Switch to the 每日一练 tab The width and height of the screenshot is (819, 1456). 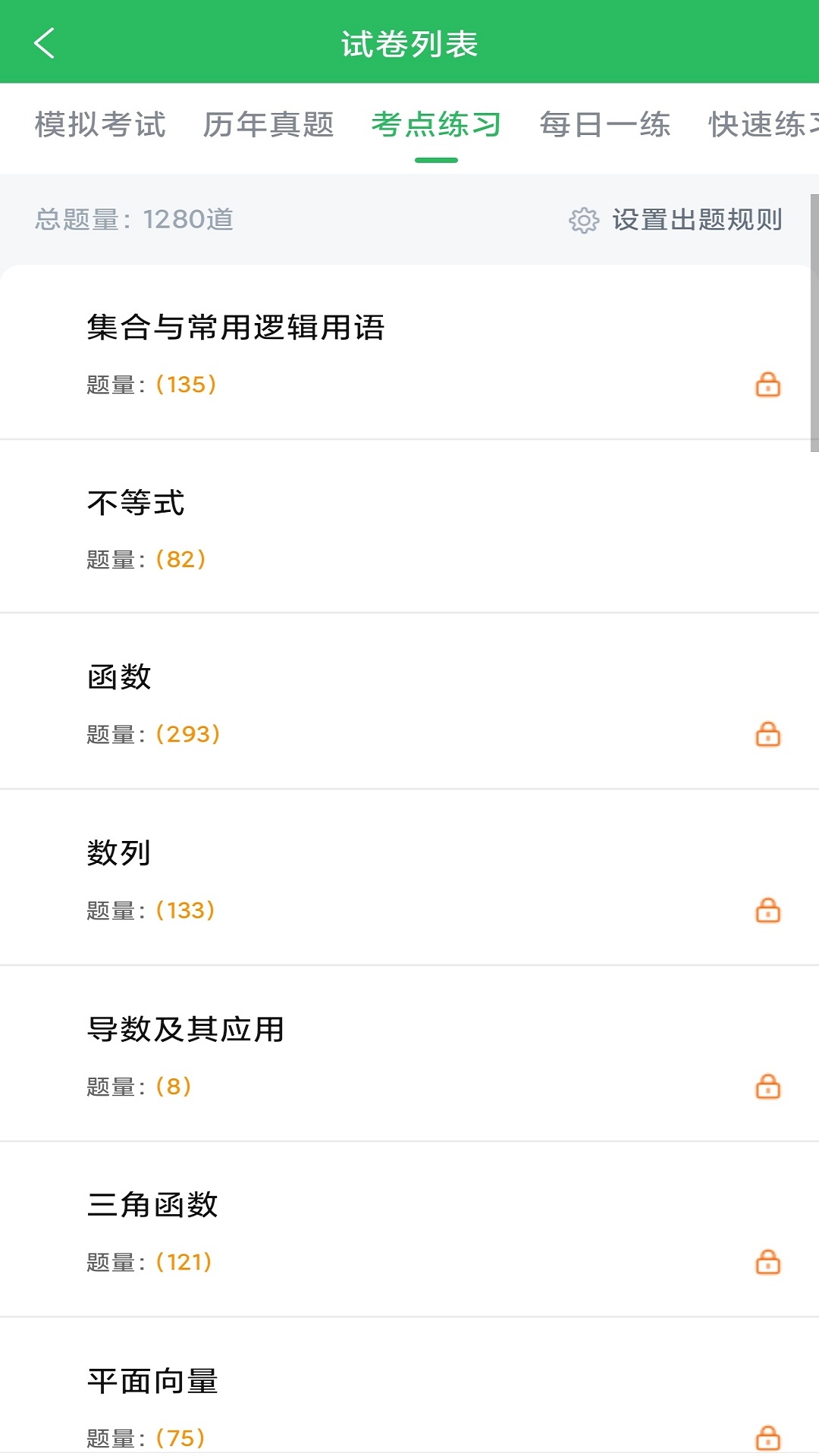tap(604, 125)
